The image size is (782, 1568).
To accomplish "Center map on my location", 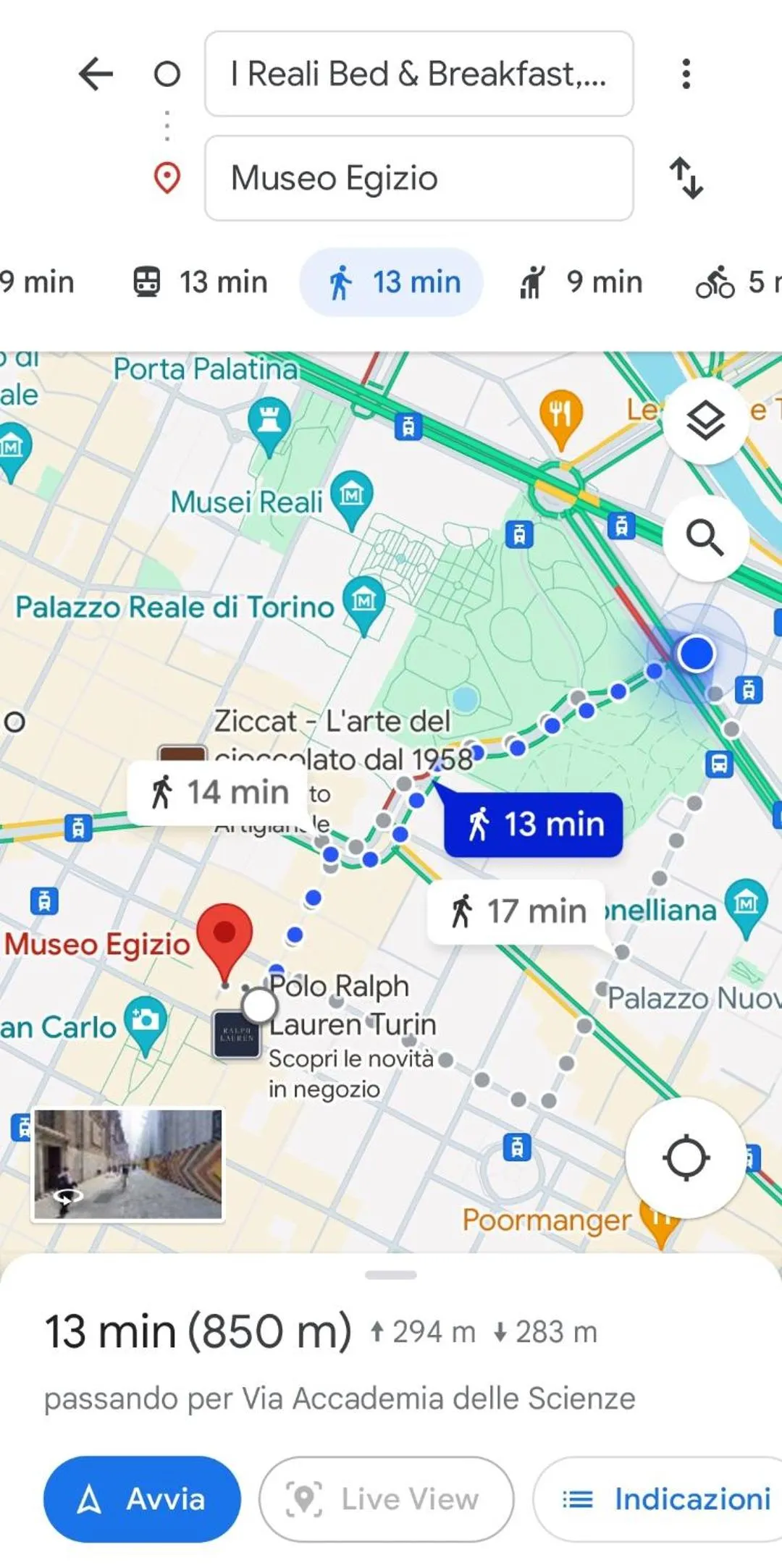I will 685,1158.
